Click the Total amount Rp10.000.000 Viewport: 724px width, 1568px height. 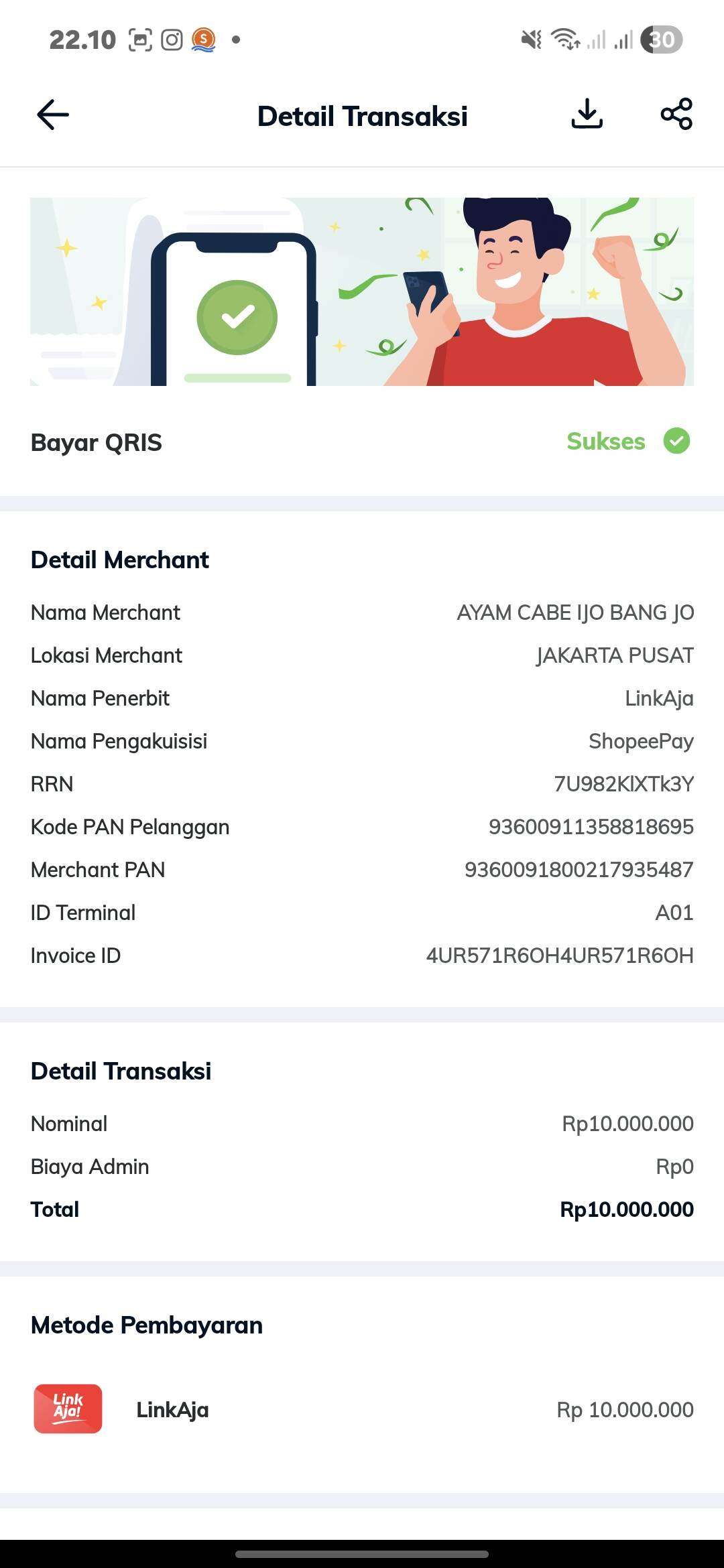coord(627,1208)
